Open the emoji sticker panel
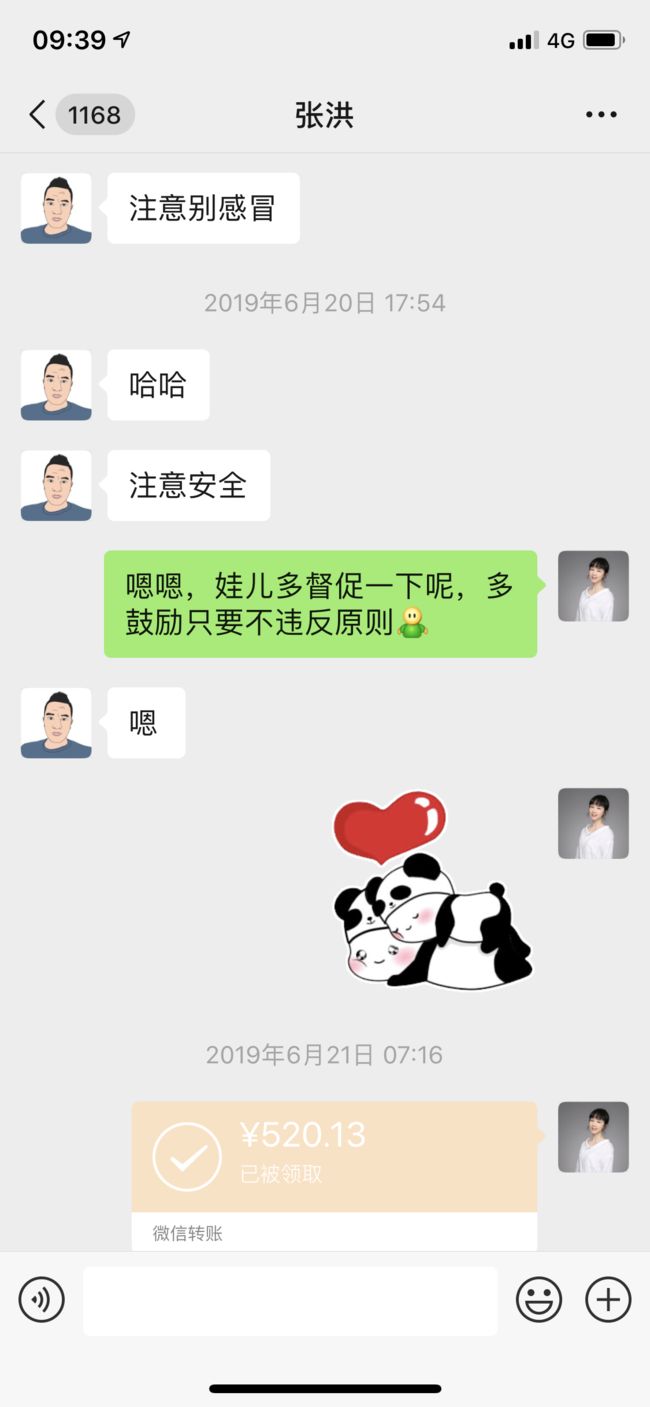650x1407 pixels. click(538, 1300)
